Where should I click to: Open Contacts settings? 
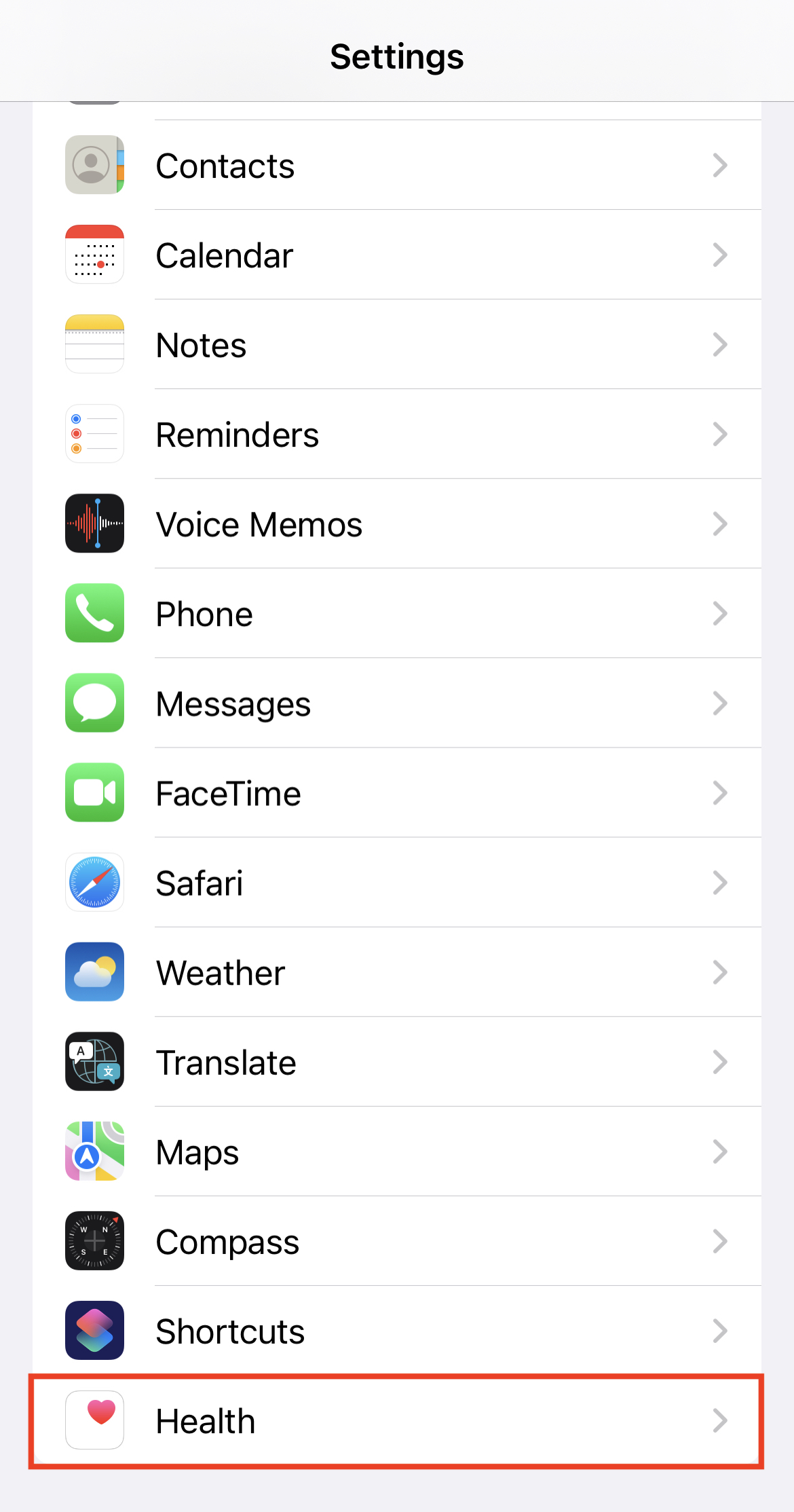(x=397, y=165)
